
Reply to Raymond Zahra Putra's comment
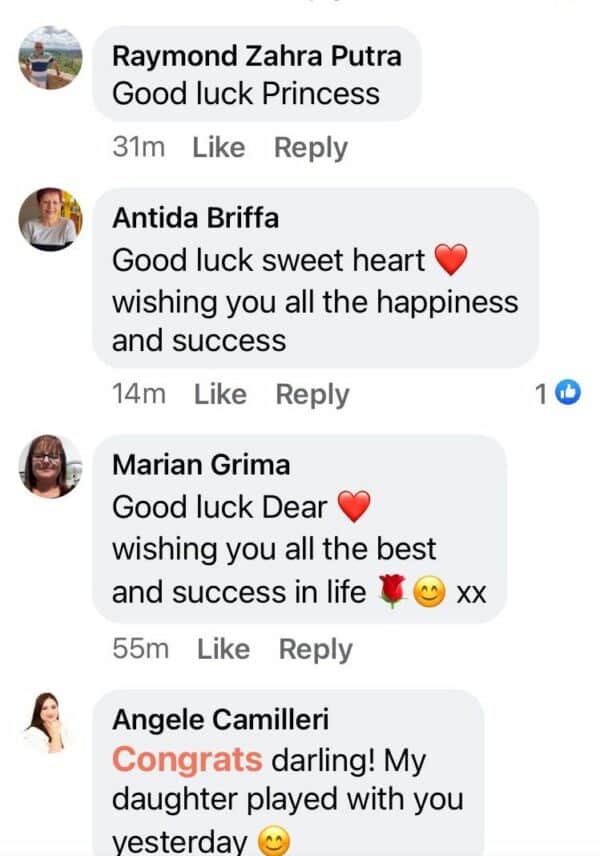point(310,148)
